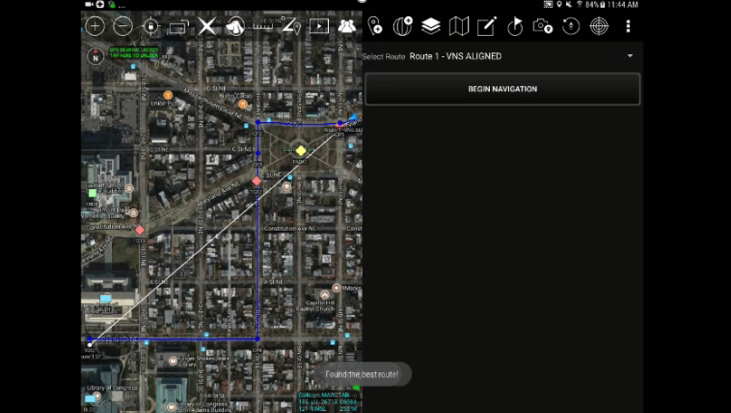Expand the Select Route dropdown
731x413 pixels.
(x=629, y=56)
